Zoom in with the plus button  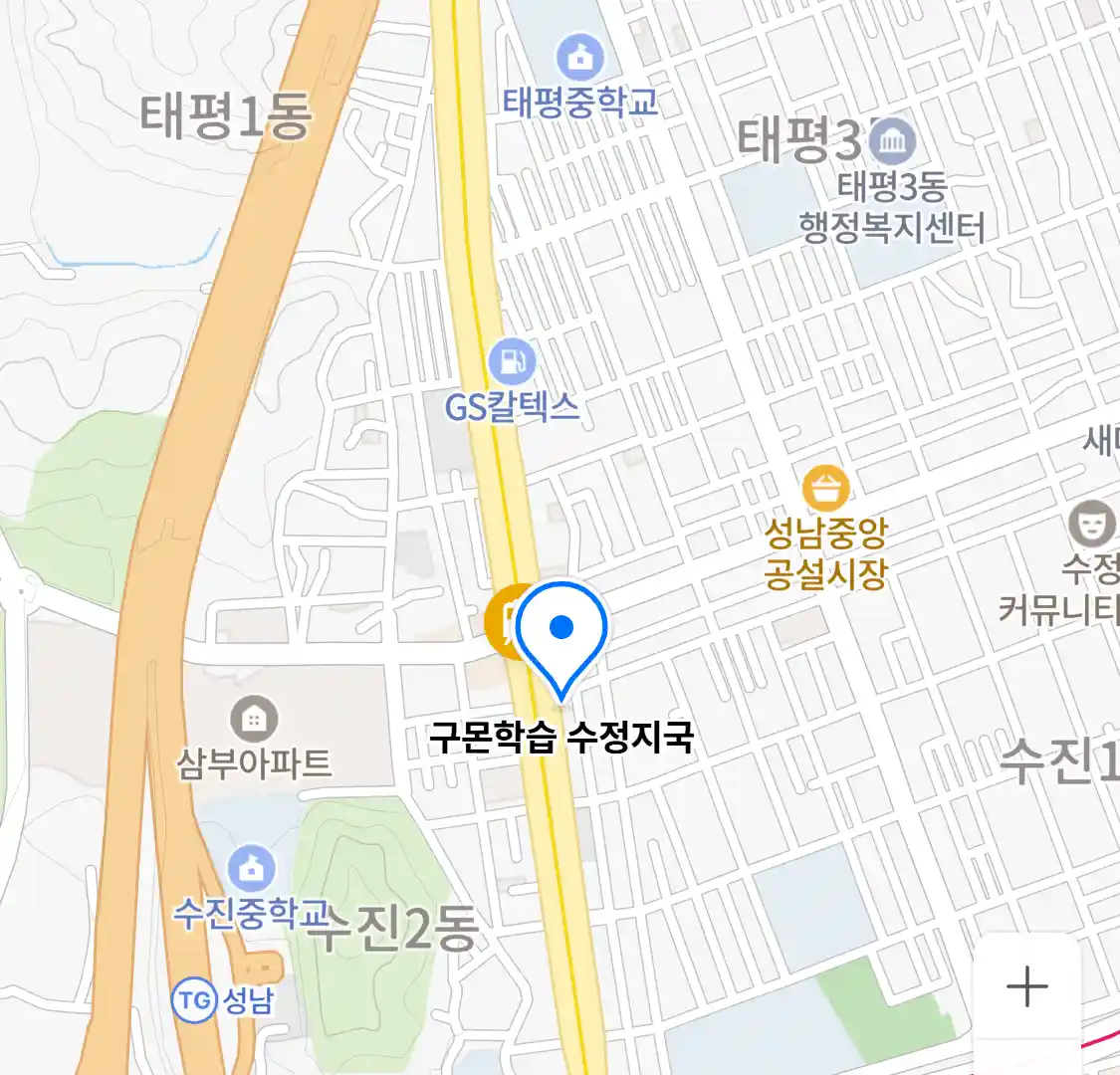[x=1026, y=987]
